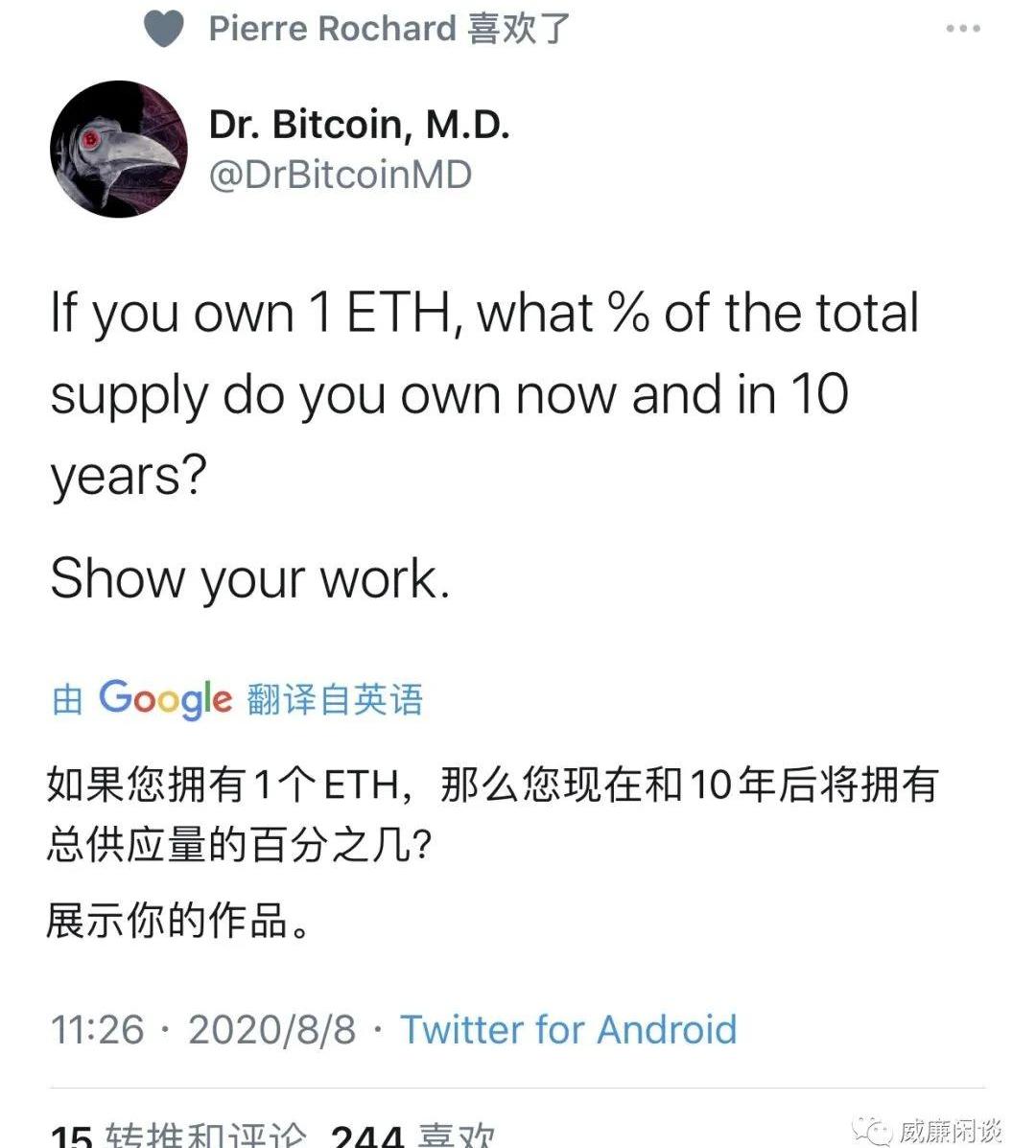View the 15 转推和评论 list
Screen dimensions: 1036x1148
[x=179, y=1135]
